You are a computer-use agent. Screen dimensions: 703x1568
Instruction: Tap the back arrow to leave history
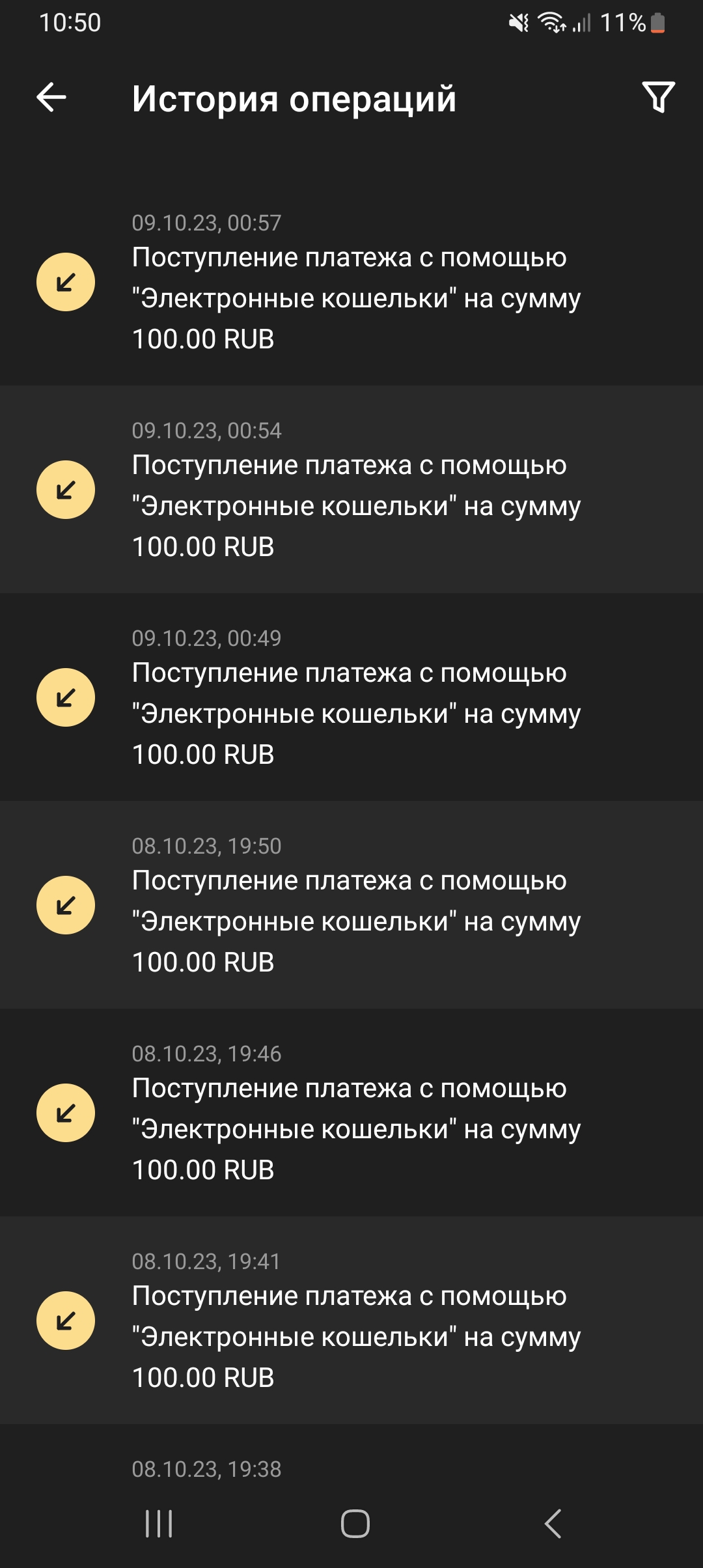click(51, 98)
